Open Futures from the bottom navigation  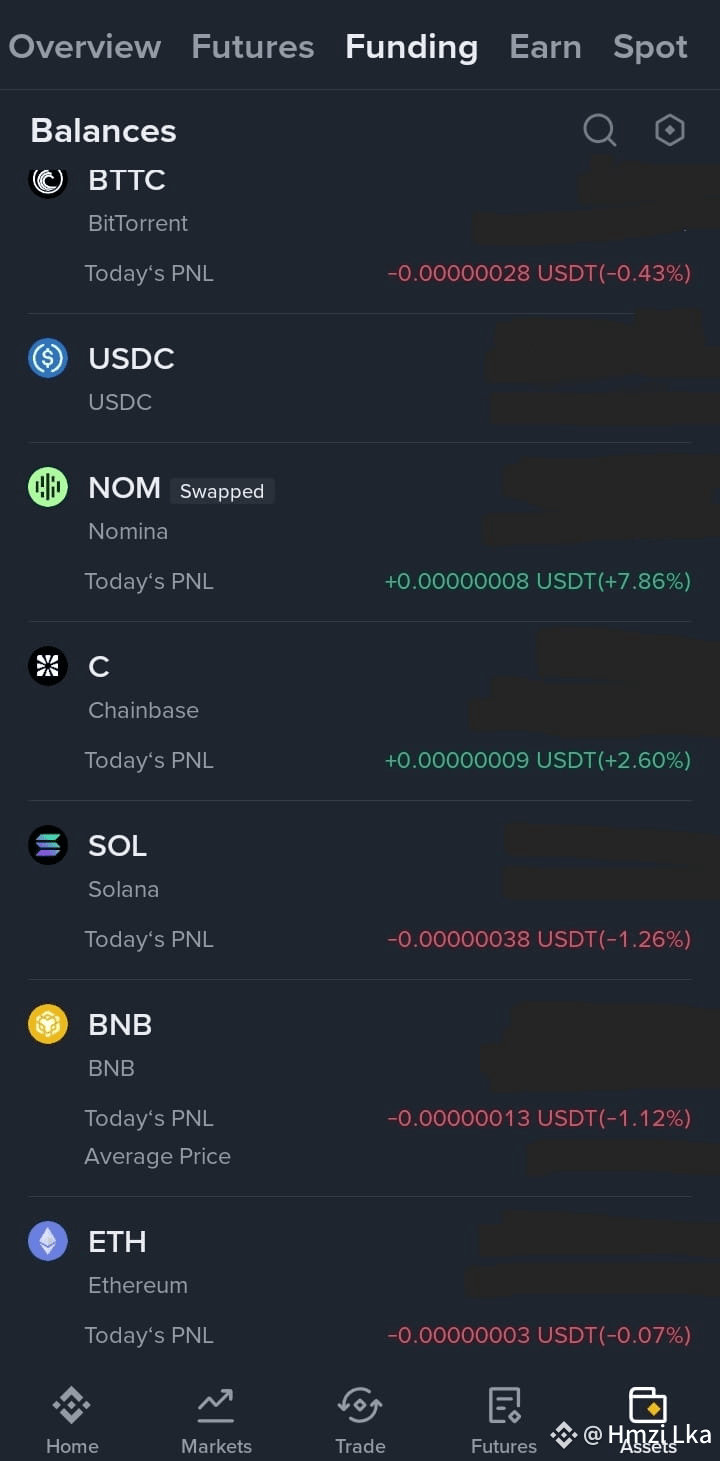[503, 1417]
